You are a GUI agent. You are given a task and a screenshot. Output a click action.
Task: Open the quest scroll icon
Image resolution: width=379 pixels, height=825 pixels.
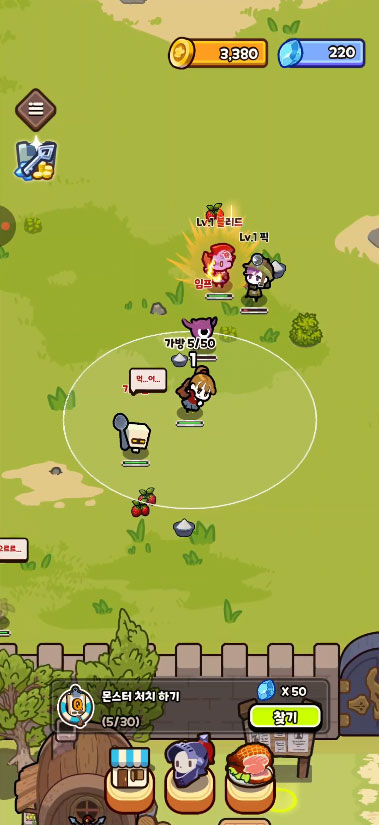pyautogui.click(x=76, y=707)
